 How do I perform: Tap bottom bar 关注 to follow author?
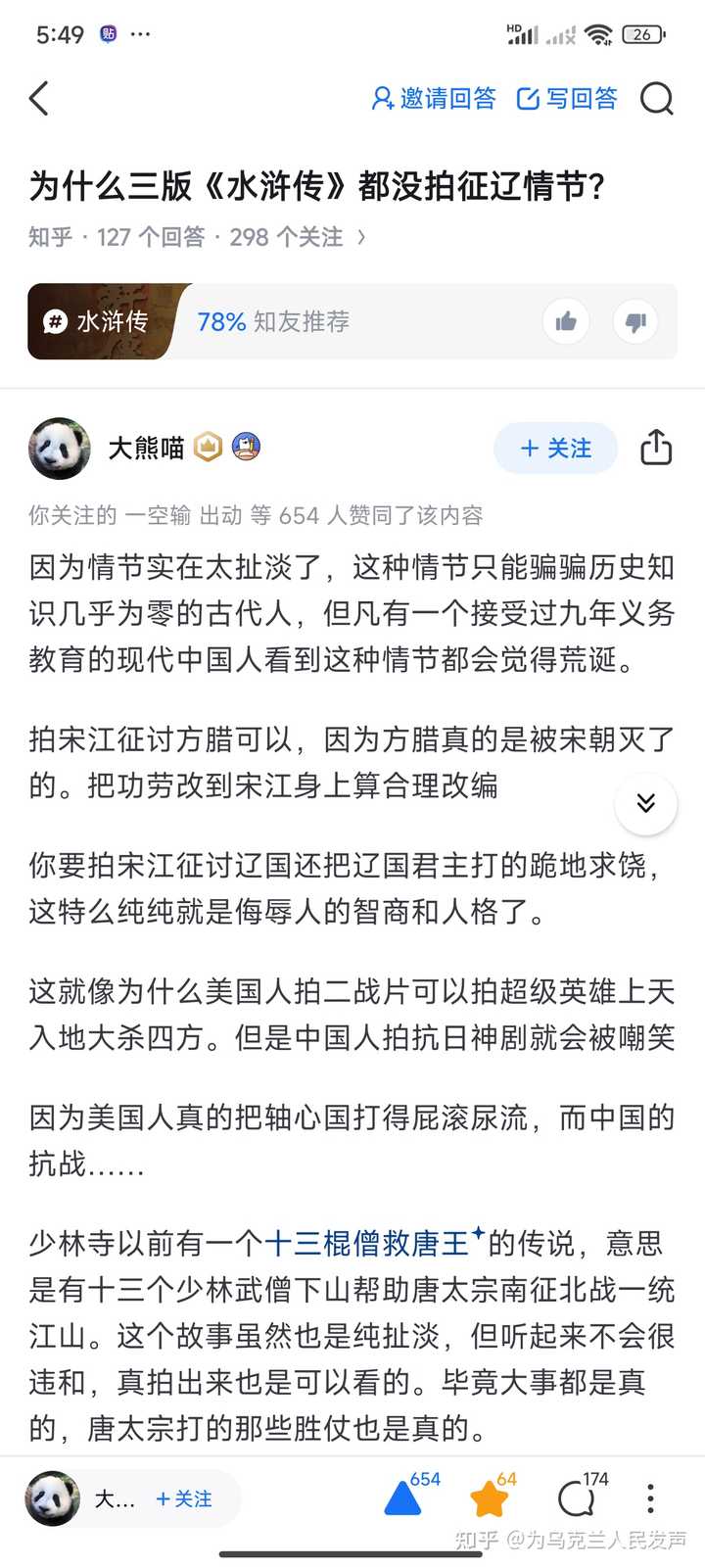184,1499
